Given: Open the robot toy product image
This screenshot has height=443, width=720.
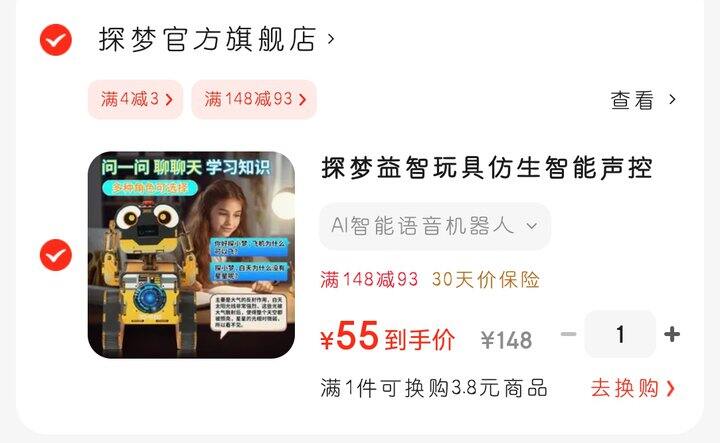Looking at the screenshot, I should tap(191, 255).
